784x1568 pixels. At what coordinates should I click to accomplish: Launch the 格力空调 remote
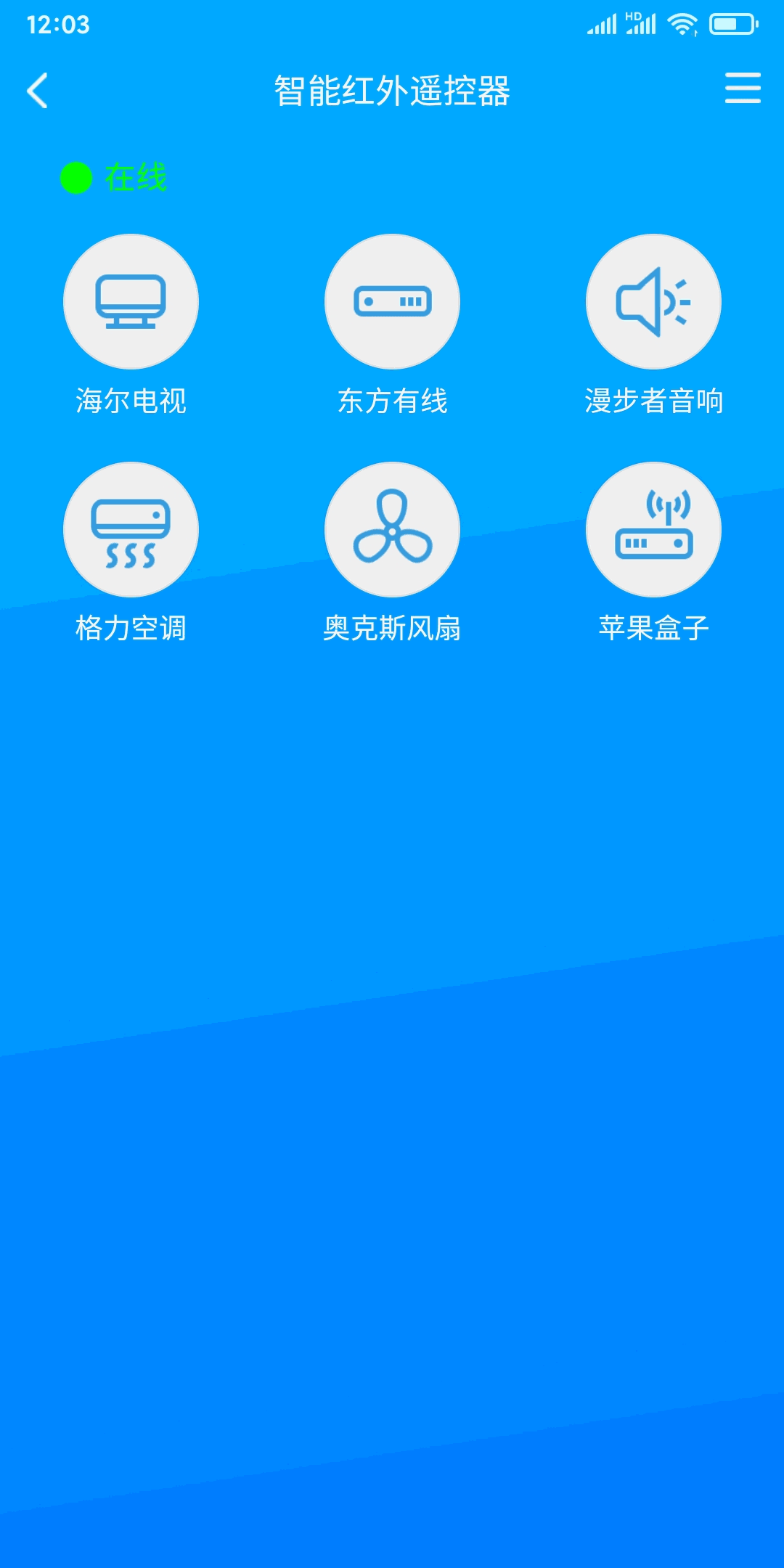pyautogui.click(x=131, y=530)
